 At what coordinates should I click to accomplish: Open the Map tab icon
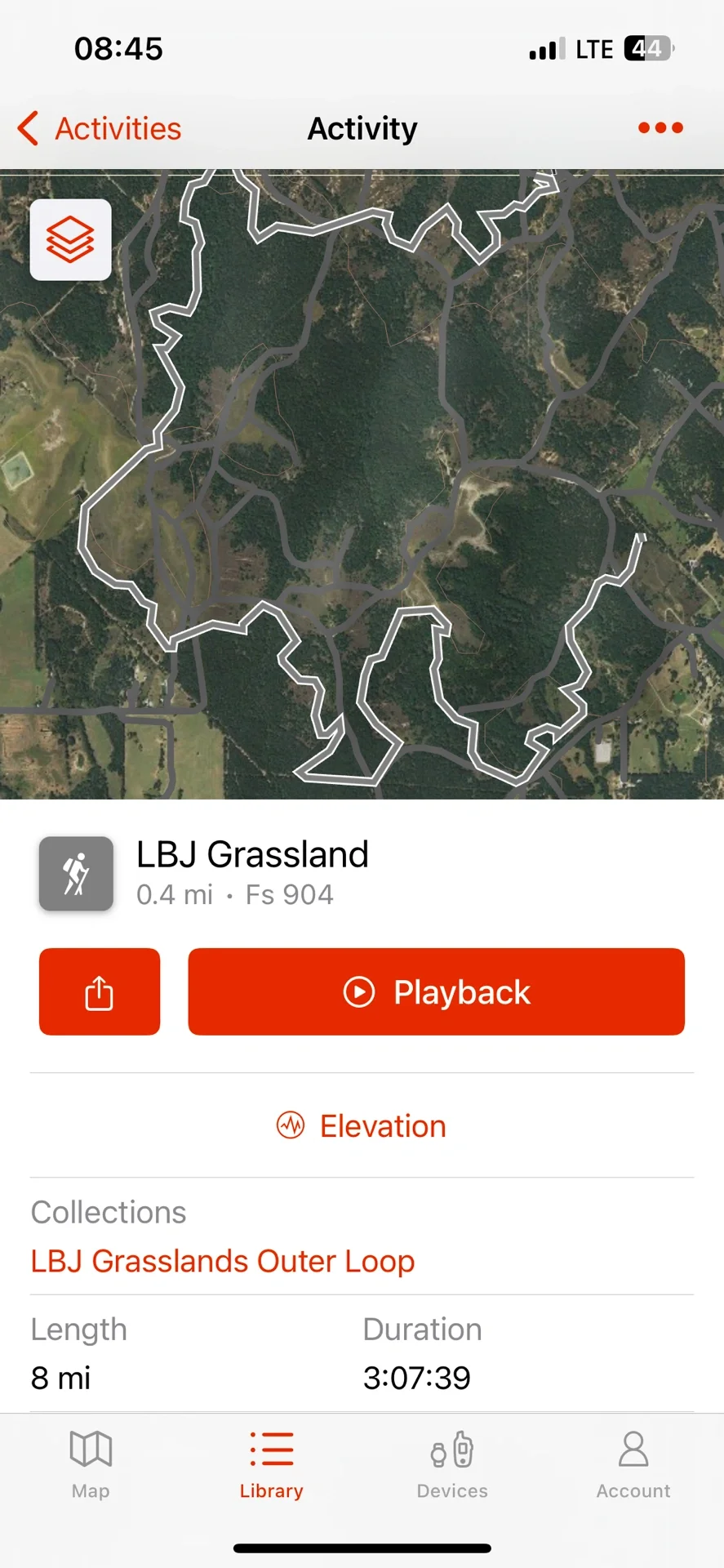[90, 1446]
